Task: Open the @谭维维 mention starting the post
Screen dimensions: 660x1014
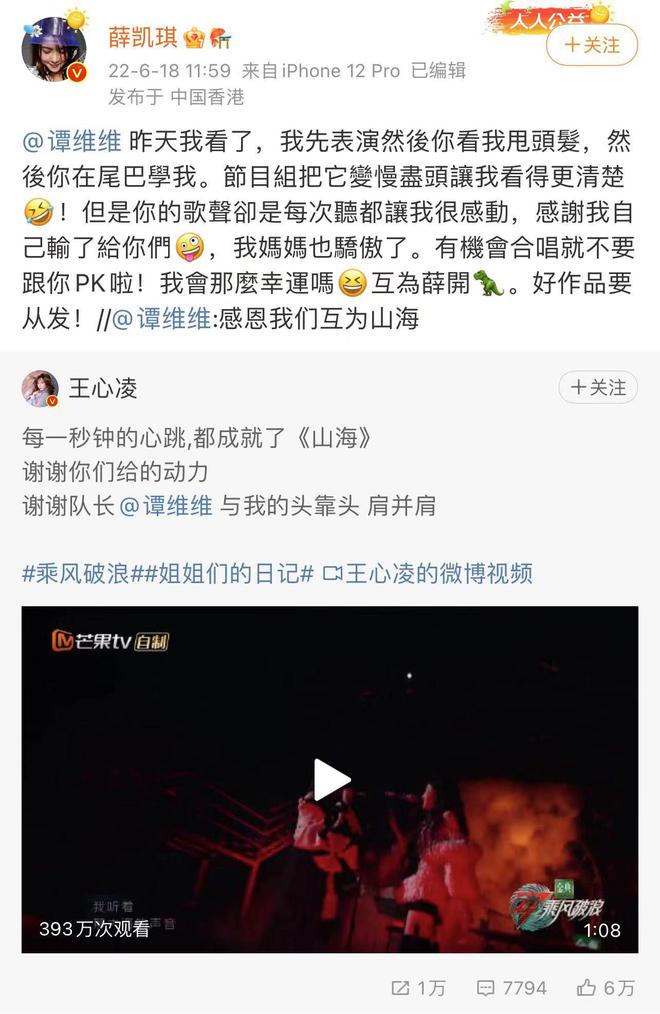Action: pos(71,141)
